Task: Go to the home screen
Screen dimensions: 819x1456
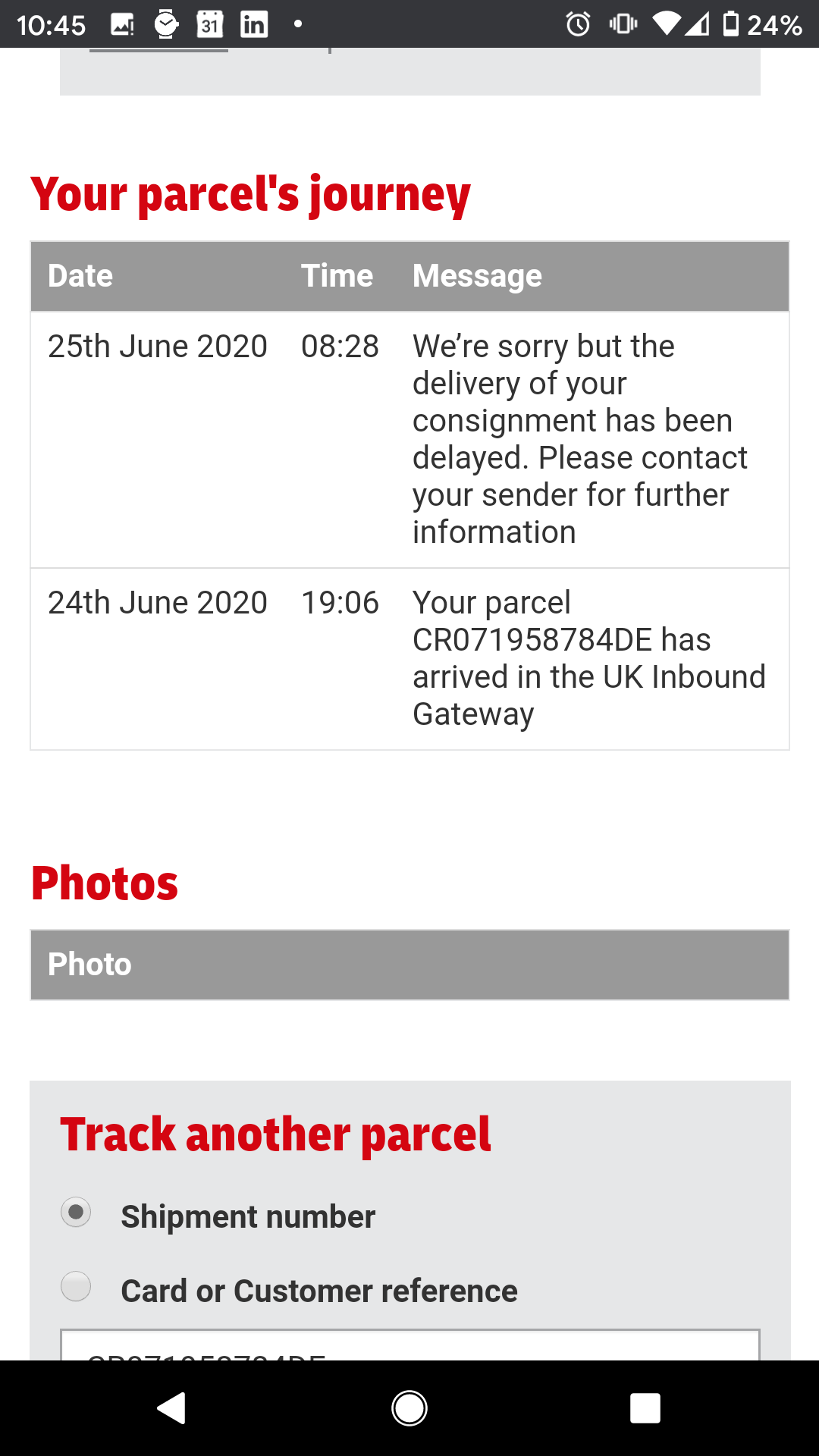Action: point(409,1408)
